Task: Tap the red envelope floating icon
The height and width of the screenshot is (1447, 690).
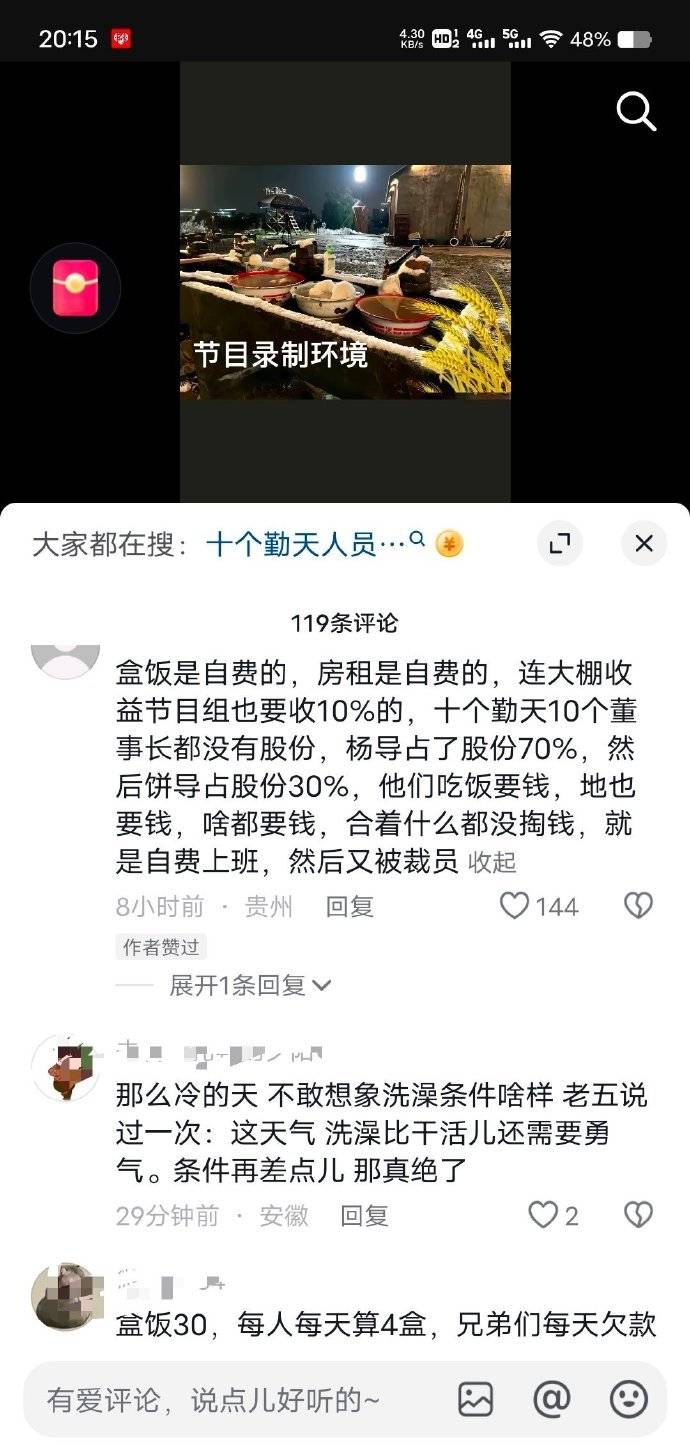Action: [x=75, y=288]
